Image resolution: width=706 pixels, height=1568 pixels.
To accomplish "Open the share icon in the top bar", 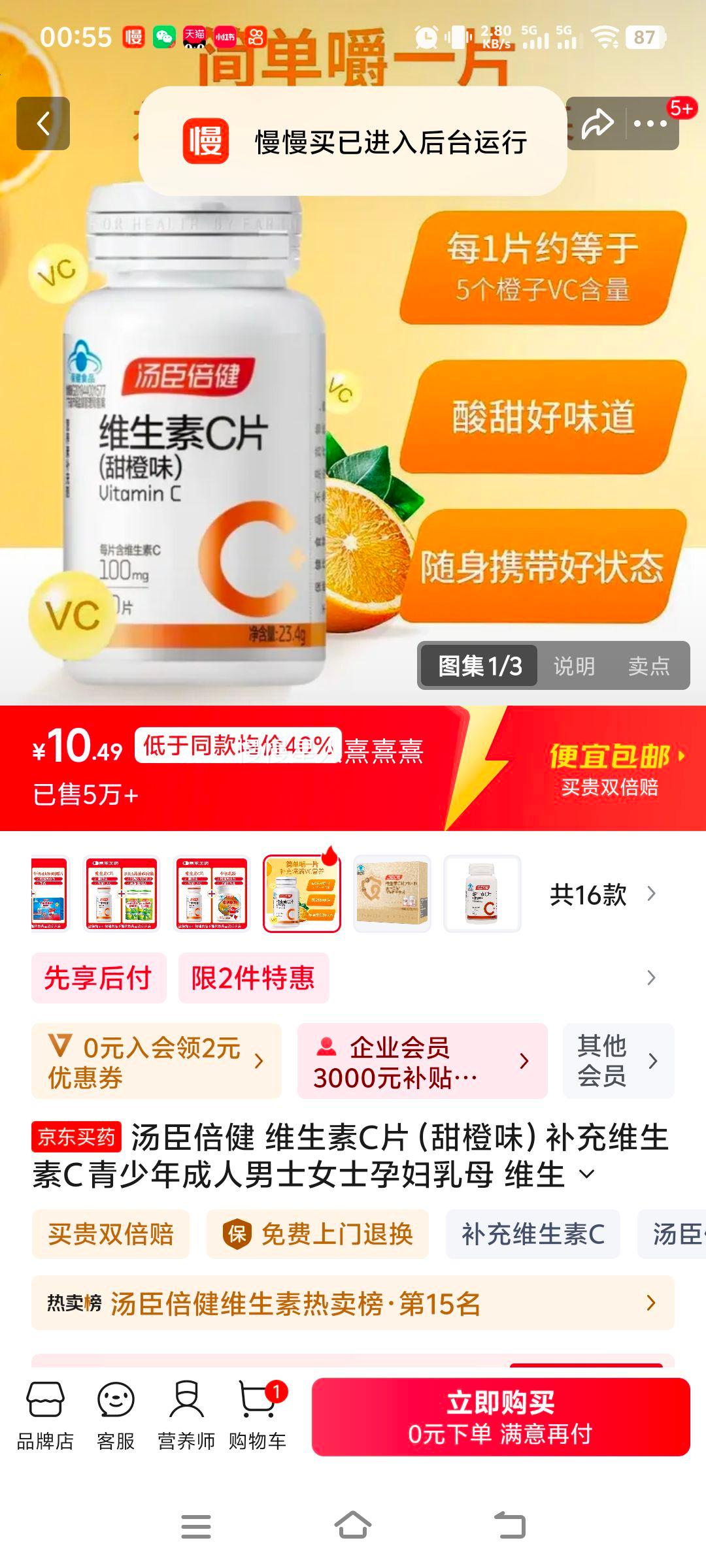I will [599, 123].
